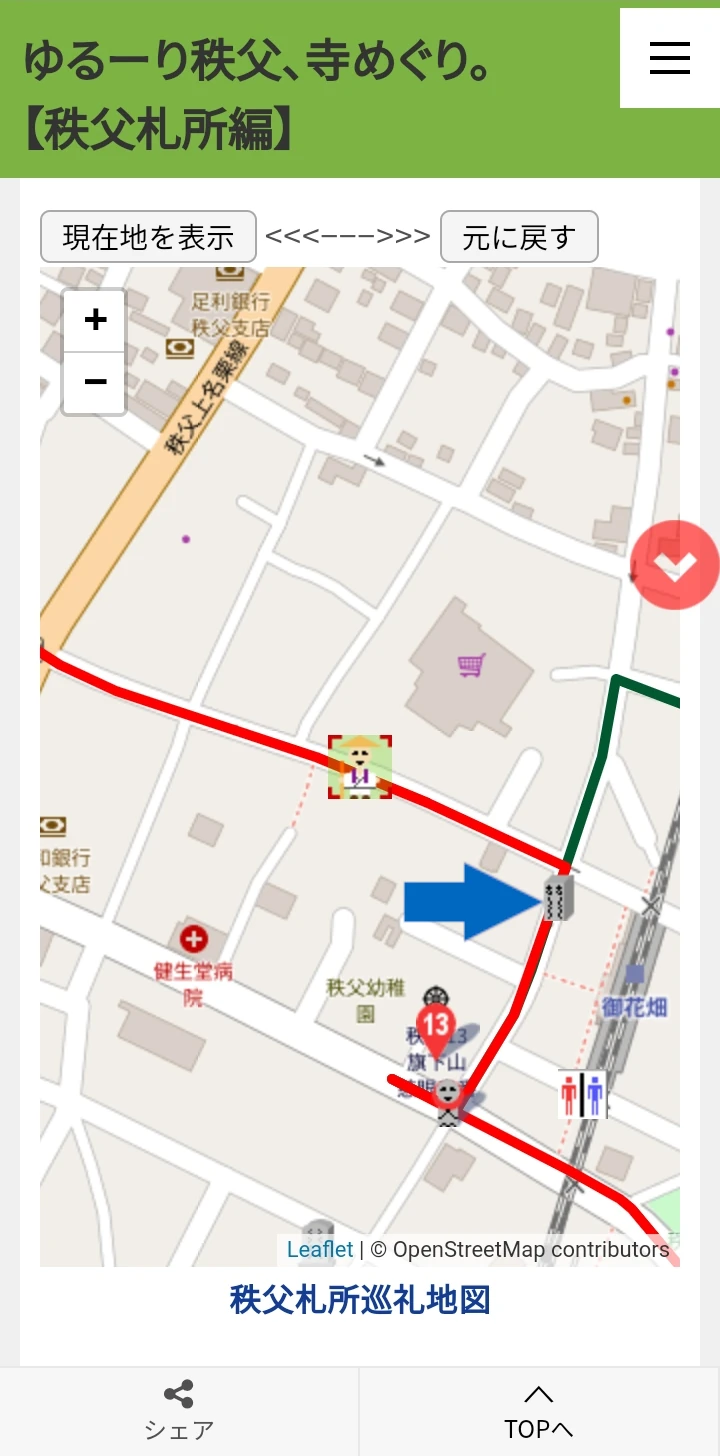Image resolution: width=720 pixels, height=1456 pixels.
Task: Click the stone monument icon near the green route
Action: pyautogui.click(x=556, y=897)
